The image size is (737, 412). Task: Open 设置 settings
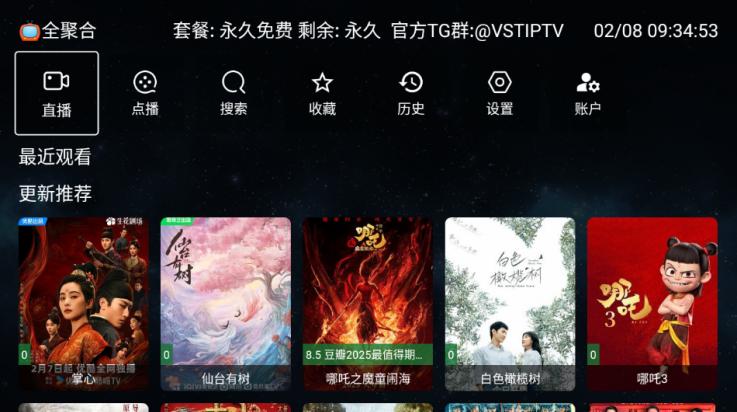[499, 93]
